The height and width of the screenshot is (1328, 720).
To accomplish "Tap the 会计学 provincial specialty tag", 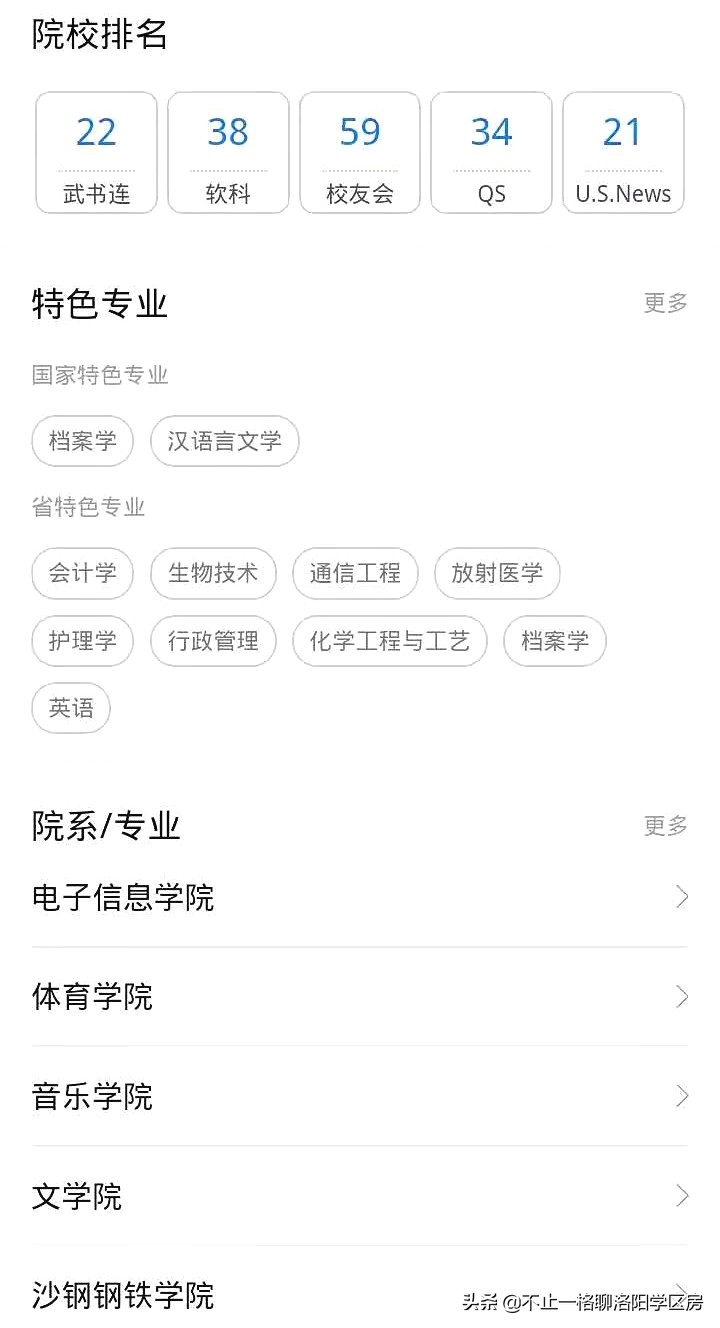I will click(82, 573).
